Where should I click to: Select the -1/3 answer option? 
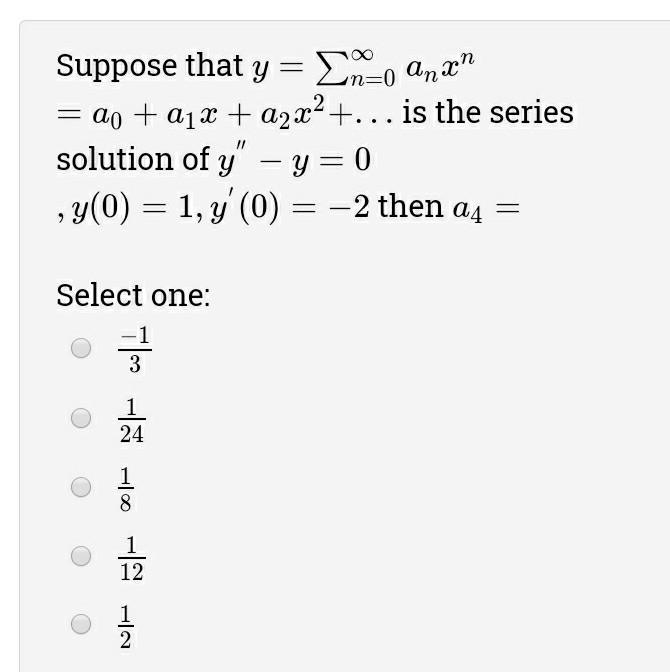[82, 348]
